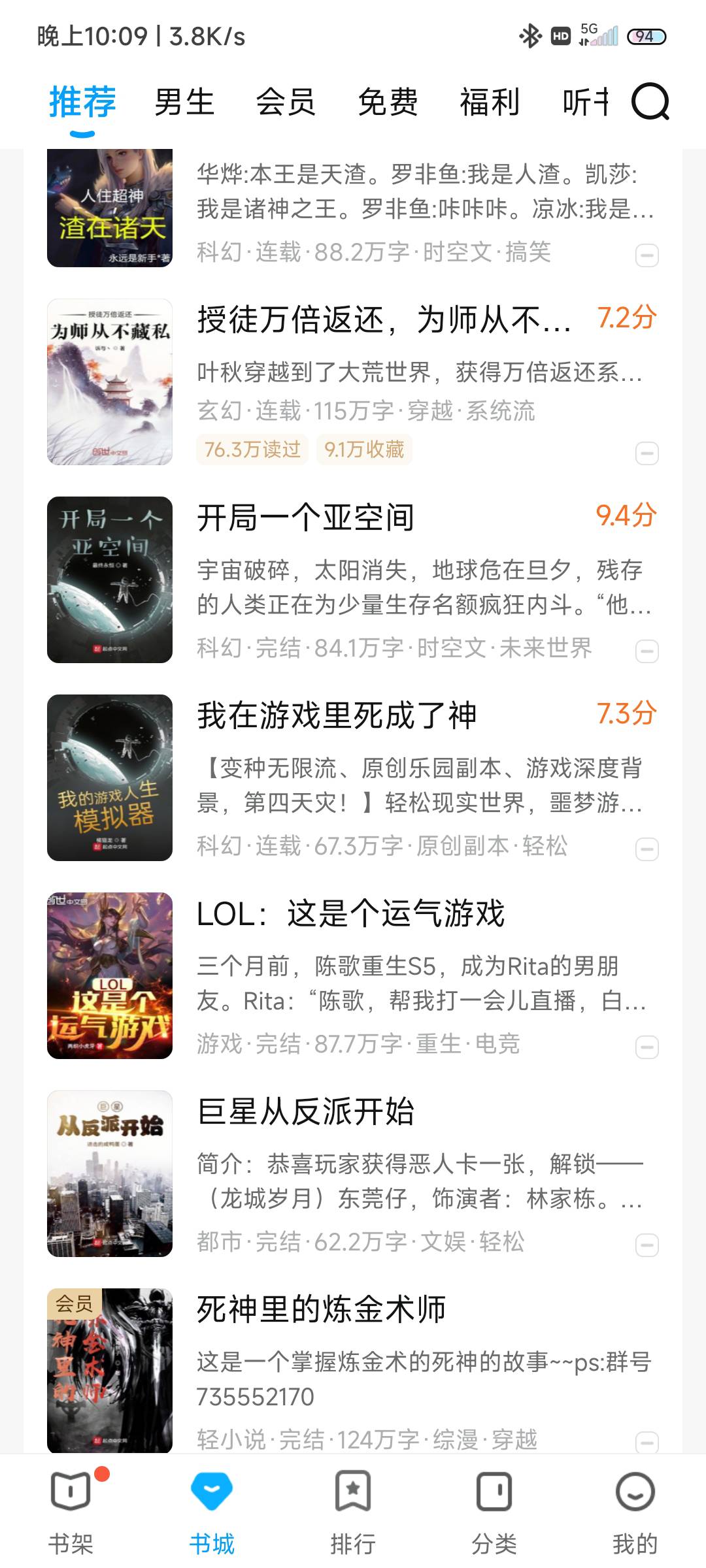This screenshot has height=1568, width=706.
Task: Open the book 开局一个亚空间
Action: 306,518
